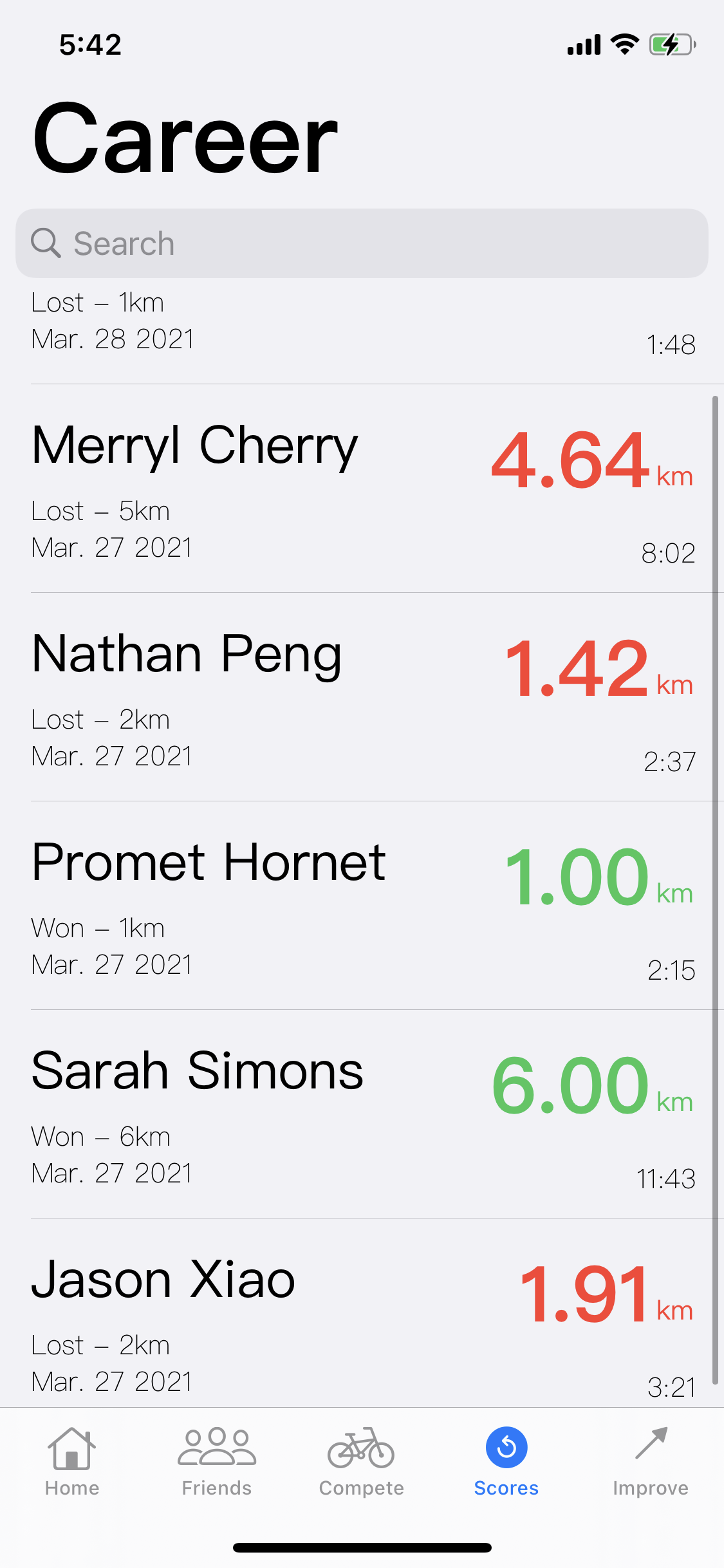Select the Scores tab
Screen dimensions: 724x1568
click(x=506, y=1461)
